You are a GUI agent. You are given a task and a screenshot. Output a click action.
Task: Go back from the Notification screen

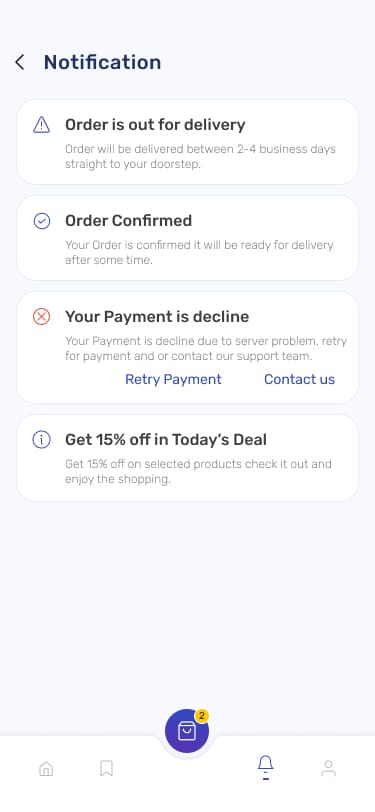pos(20,63)
